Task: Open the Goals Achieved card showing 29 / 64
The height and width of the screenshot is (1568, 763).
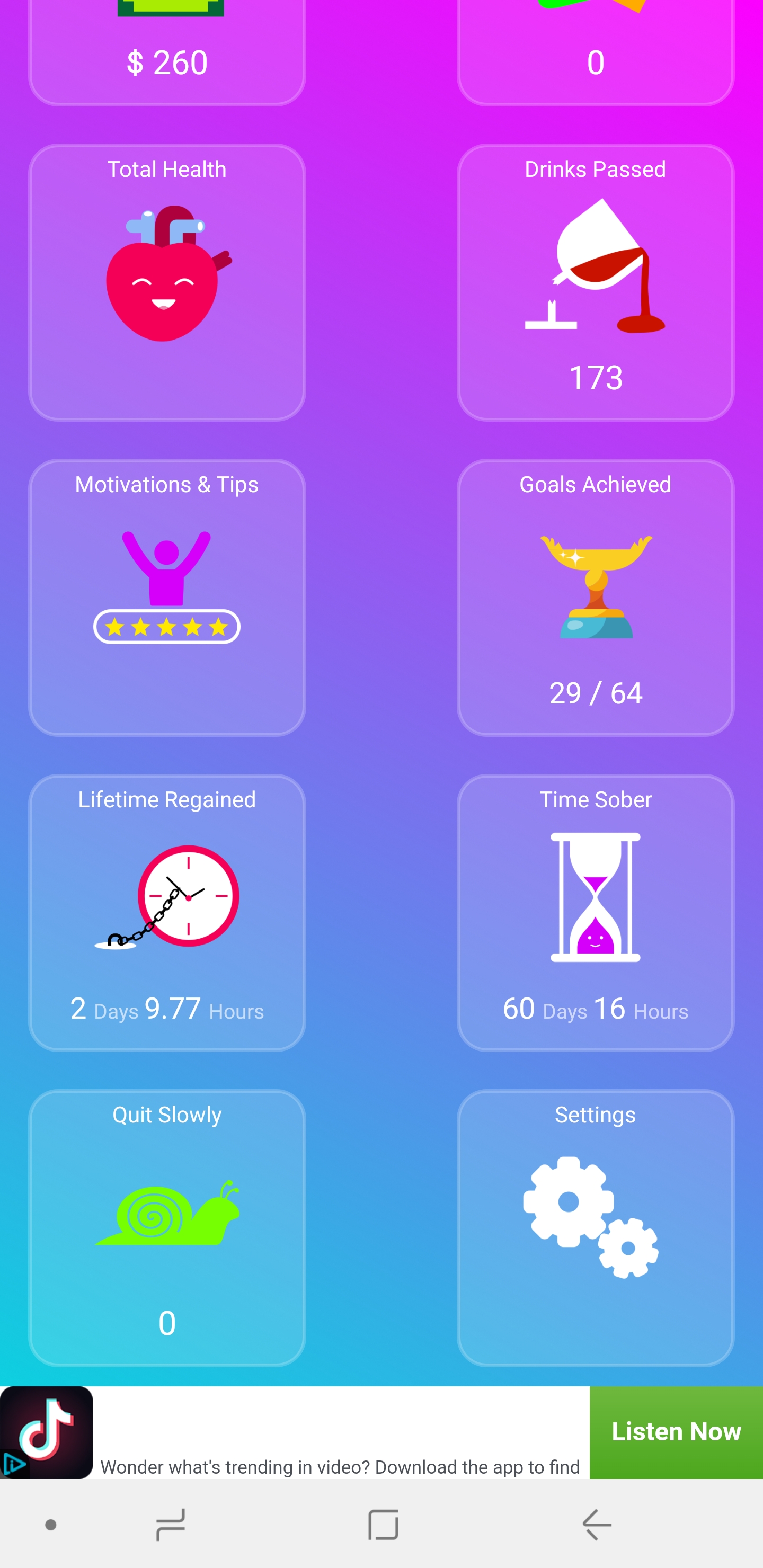Action: pos(596,692)
